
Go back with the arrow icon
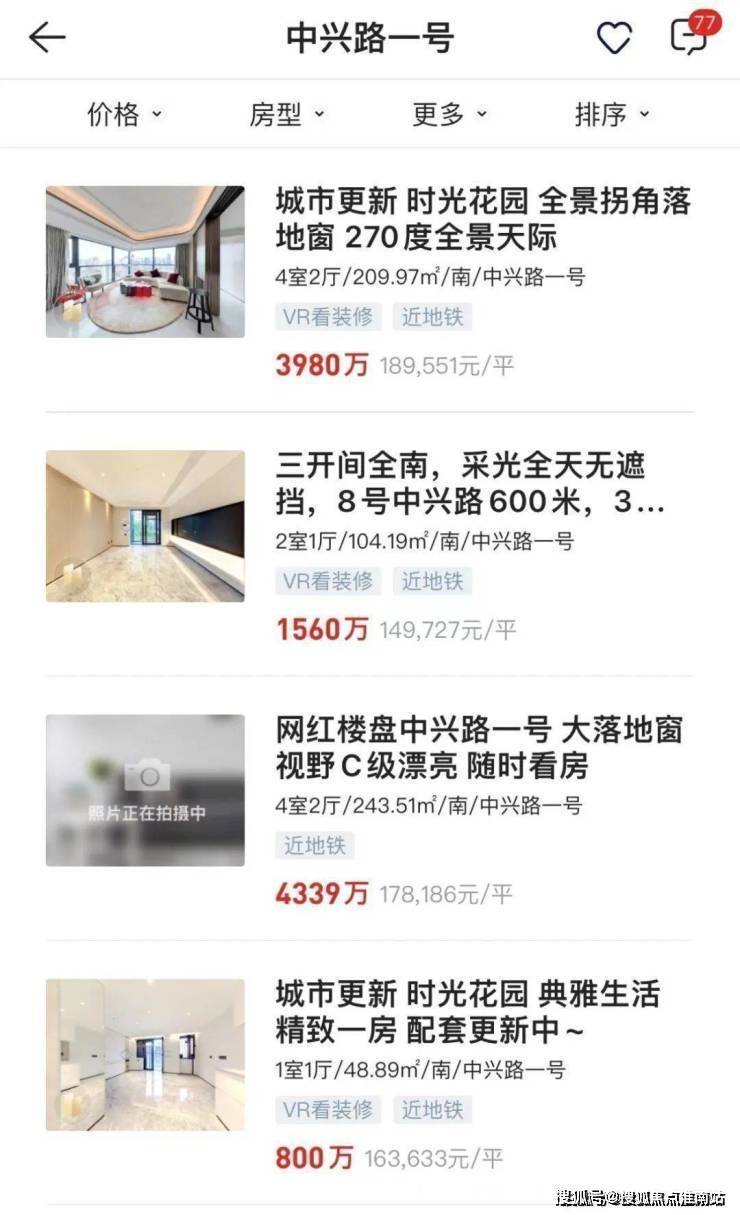click(x=47, y=38)
